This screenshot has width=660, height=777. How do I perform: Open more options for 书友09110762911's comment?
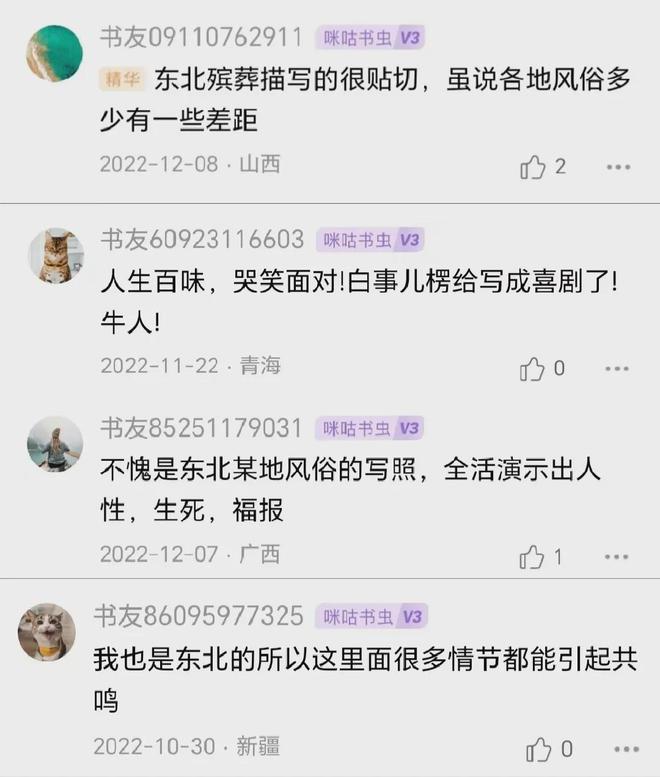(x=619, y=167)
